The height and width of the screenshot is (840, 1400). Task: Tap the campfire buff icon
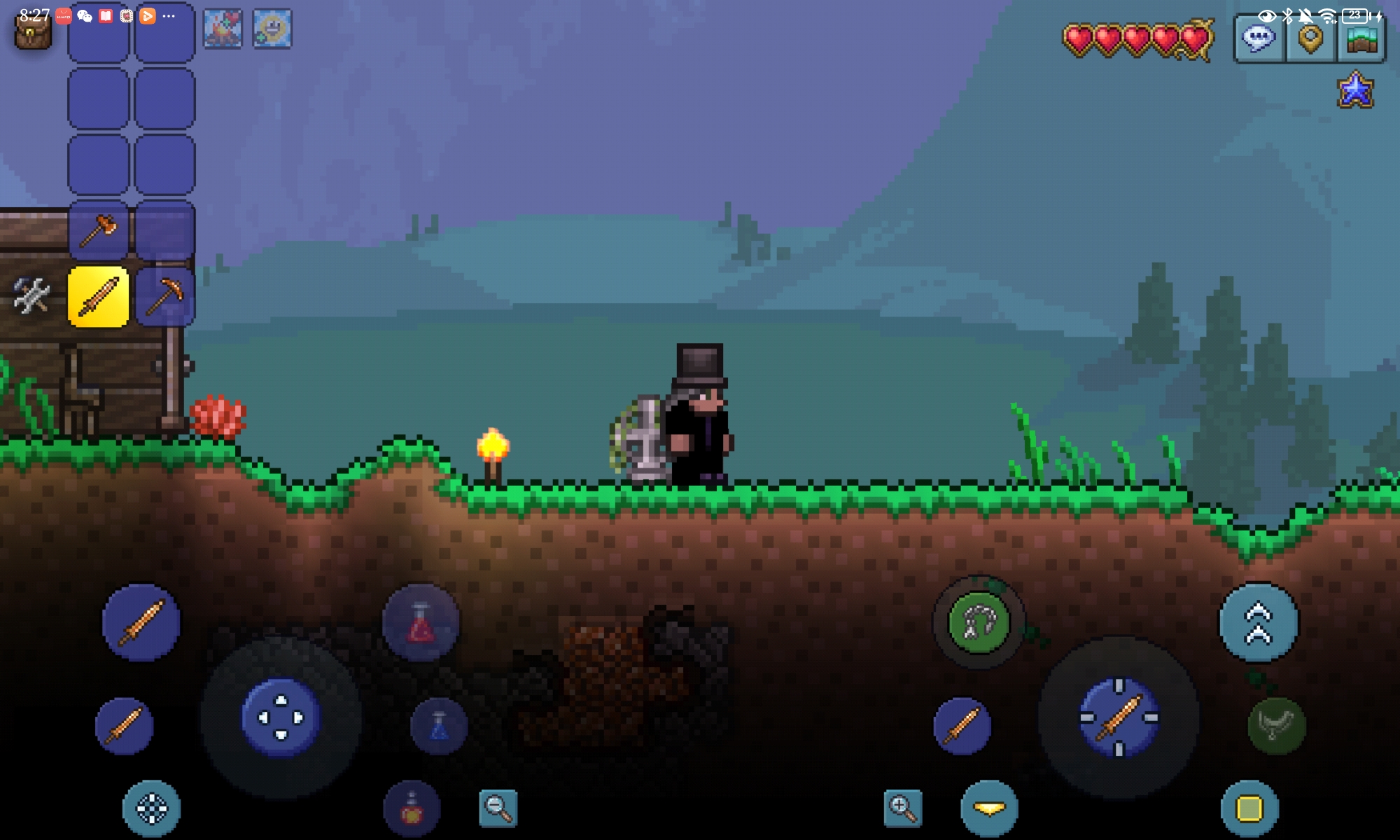pyautogui.click(x=223, y=29)
